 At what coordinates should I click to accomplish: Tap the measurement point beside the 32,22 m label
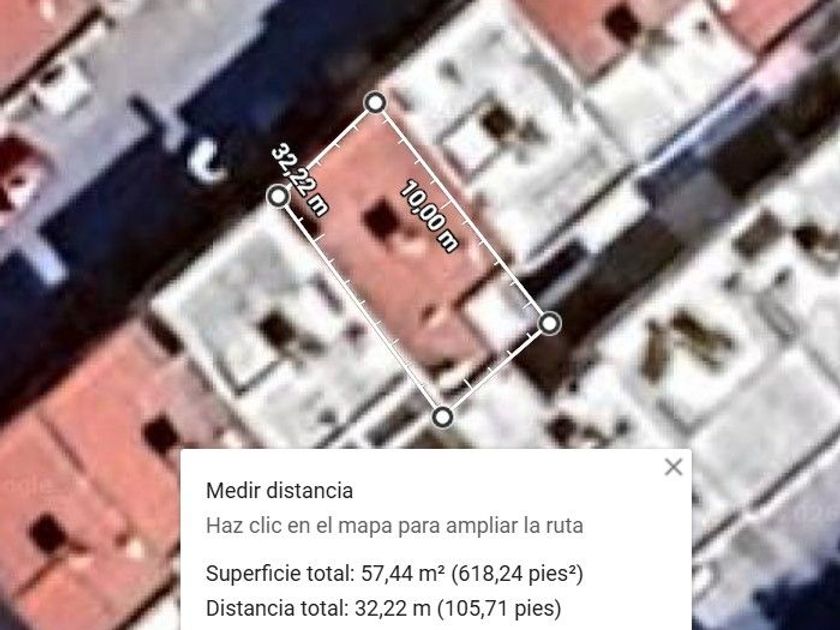(279, 196)
